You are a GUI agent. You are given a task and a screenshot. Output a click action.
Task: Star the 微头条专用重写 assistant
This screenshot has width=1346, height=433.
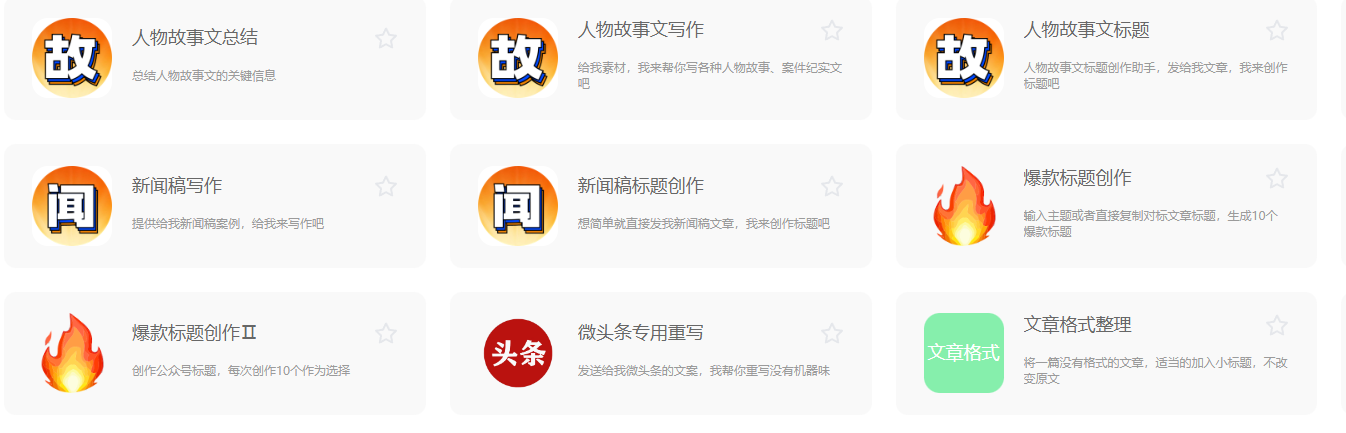(x=832, y=334)
